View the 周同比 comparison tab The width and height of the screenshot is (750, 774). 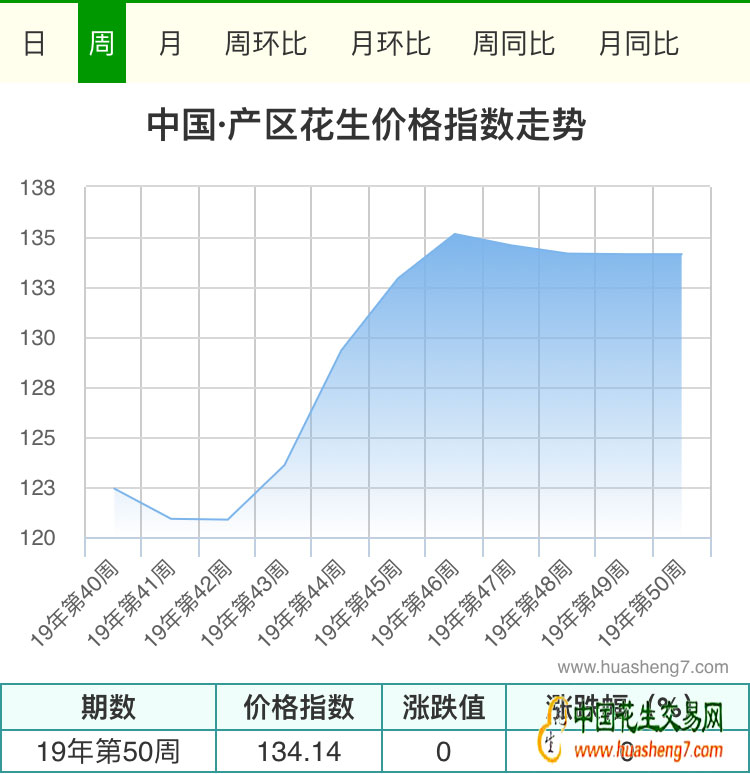coord(514,43)
